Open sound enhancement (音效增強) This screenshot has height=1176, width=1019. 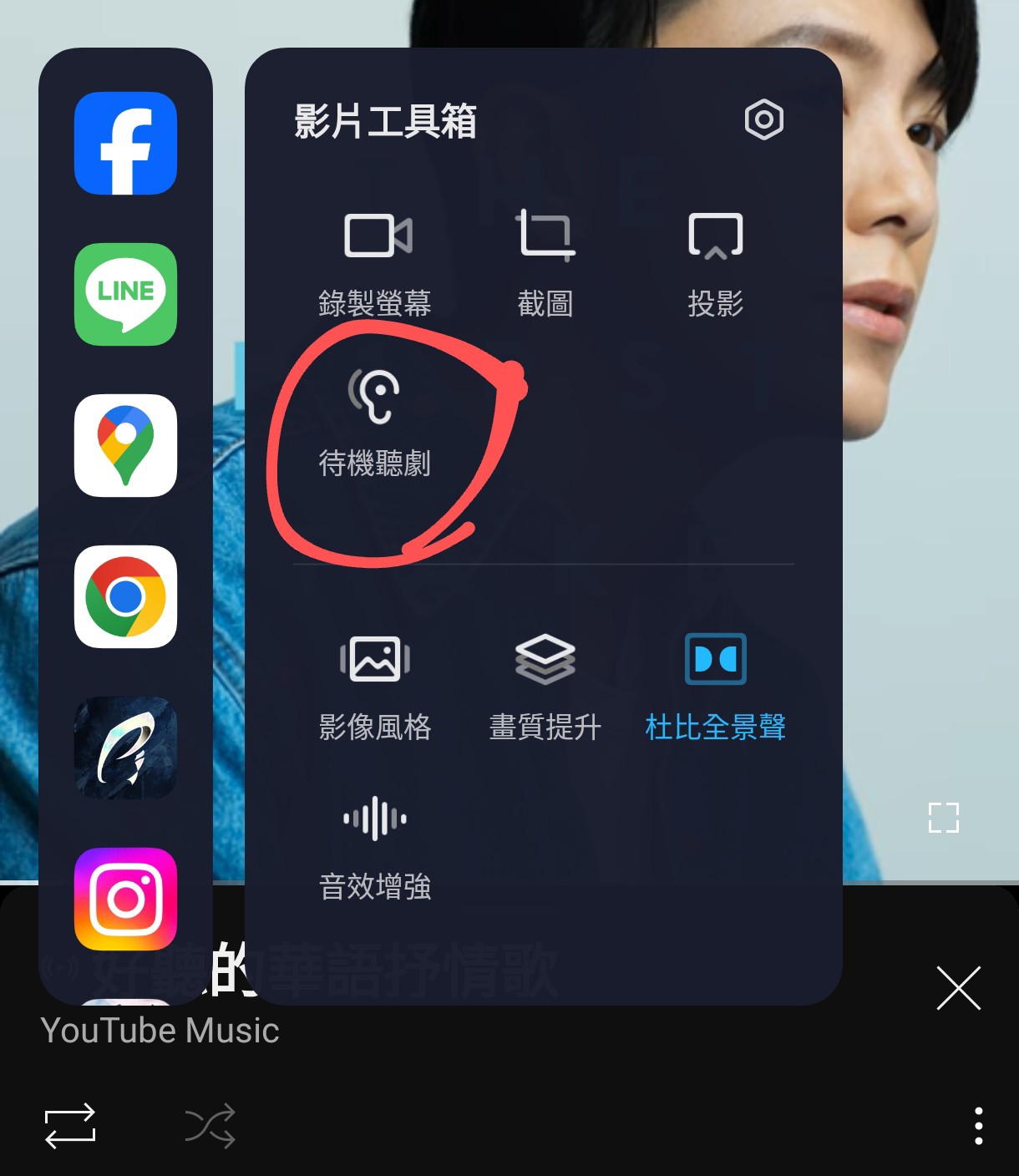point(375,846)
